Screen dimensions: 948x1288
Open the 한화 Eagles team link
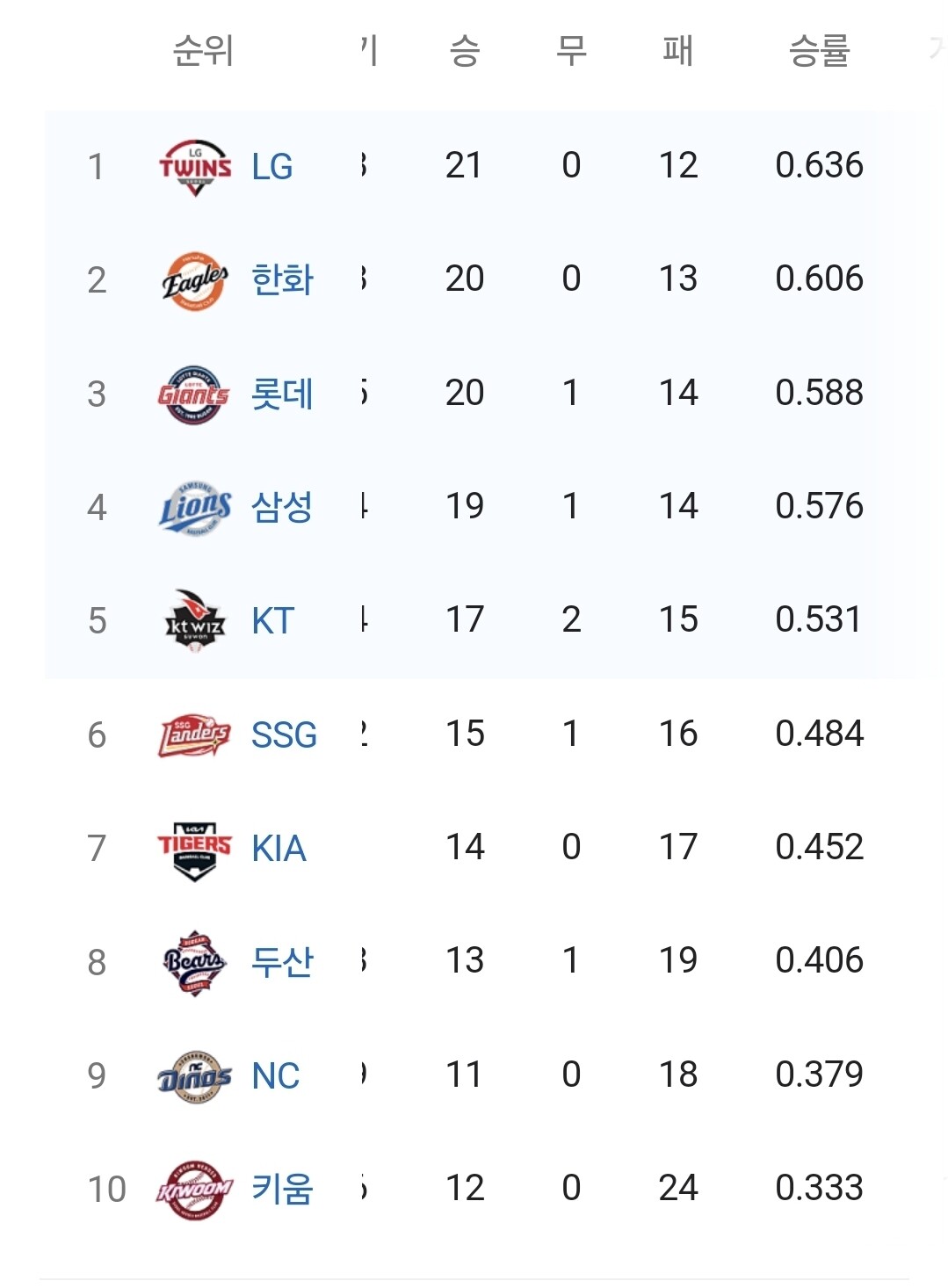pos(281,279)
